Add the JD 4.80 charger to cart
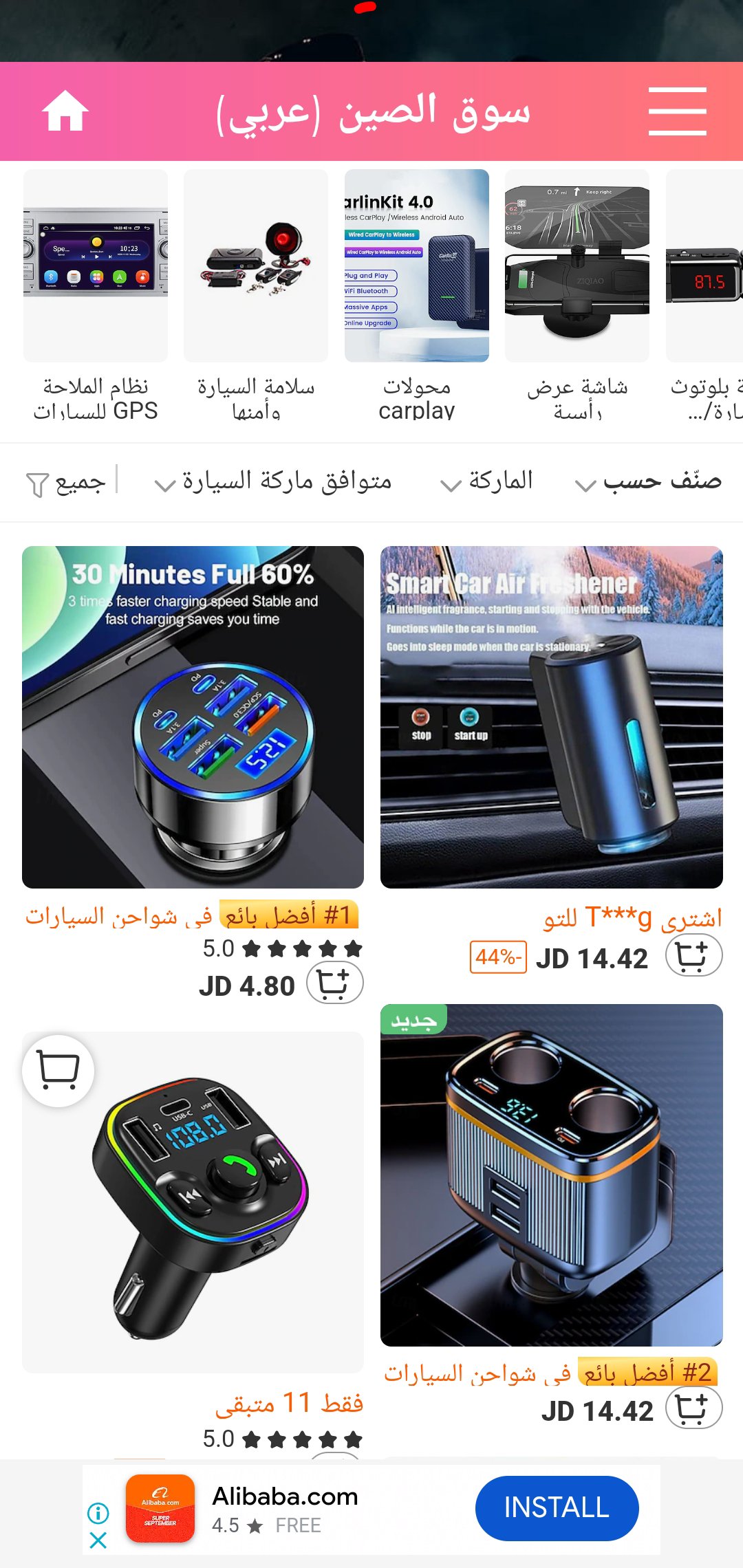Viewport: 743px width, 1568px height. click(x=334, y=983)
